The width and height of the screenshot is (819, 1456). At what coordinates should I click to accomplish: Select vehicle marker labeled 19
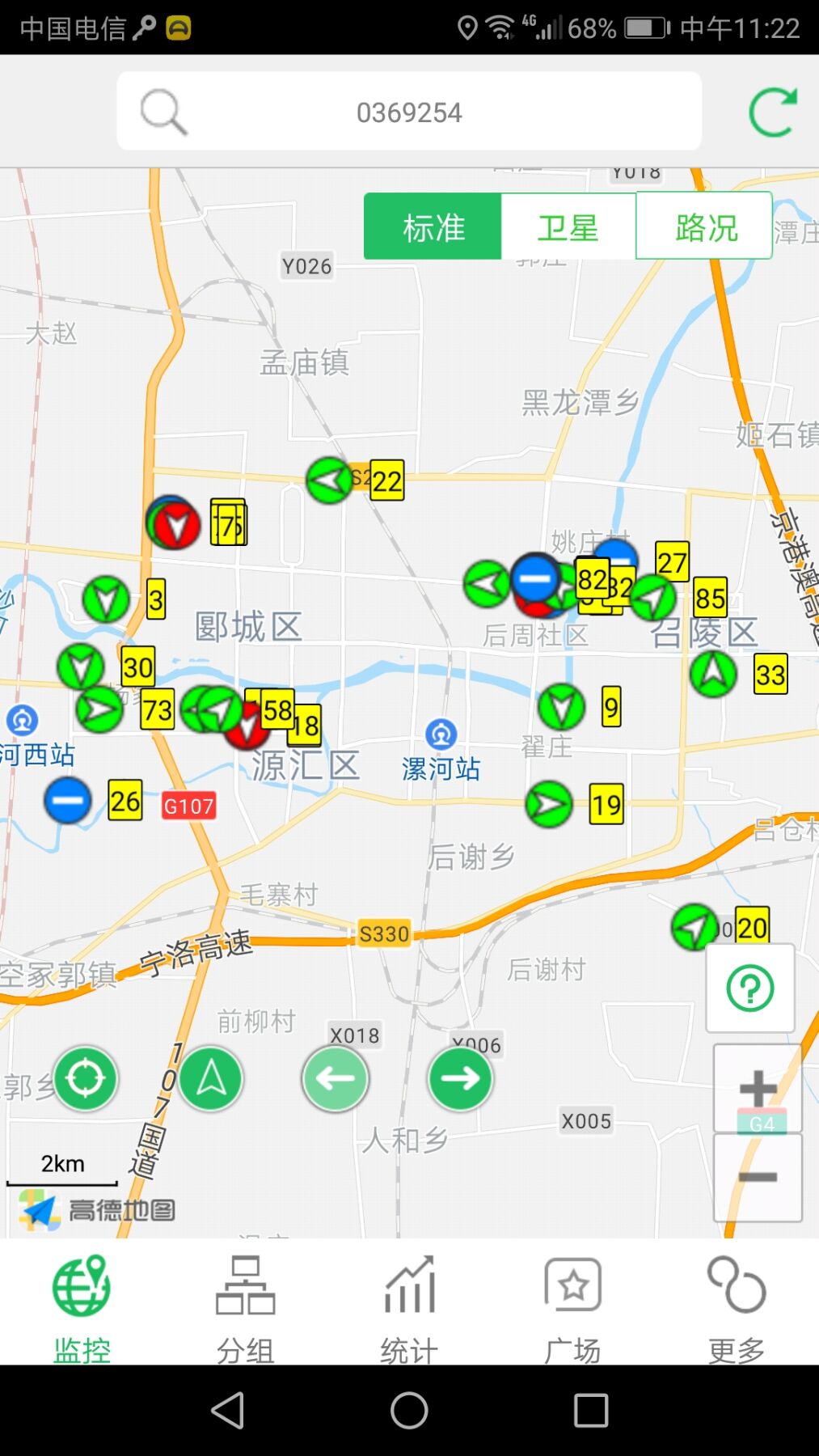click(549, 804)
